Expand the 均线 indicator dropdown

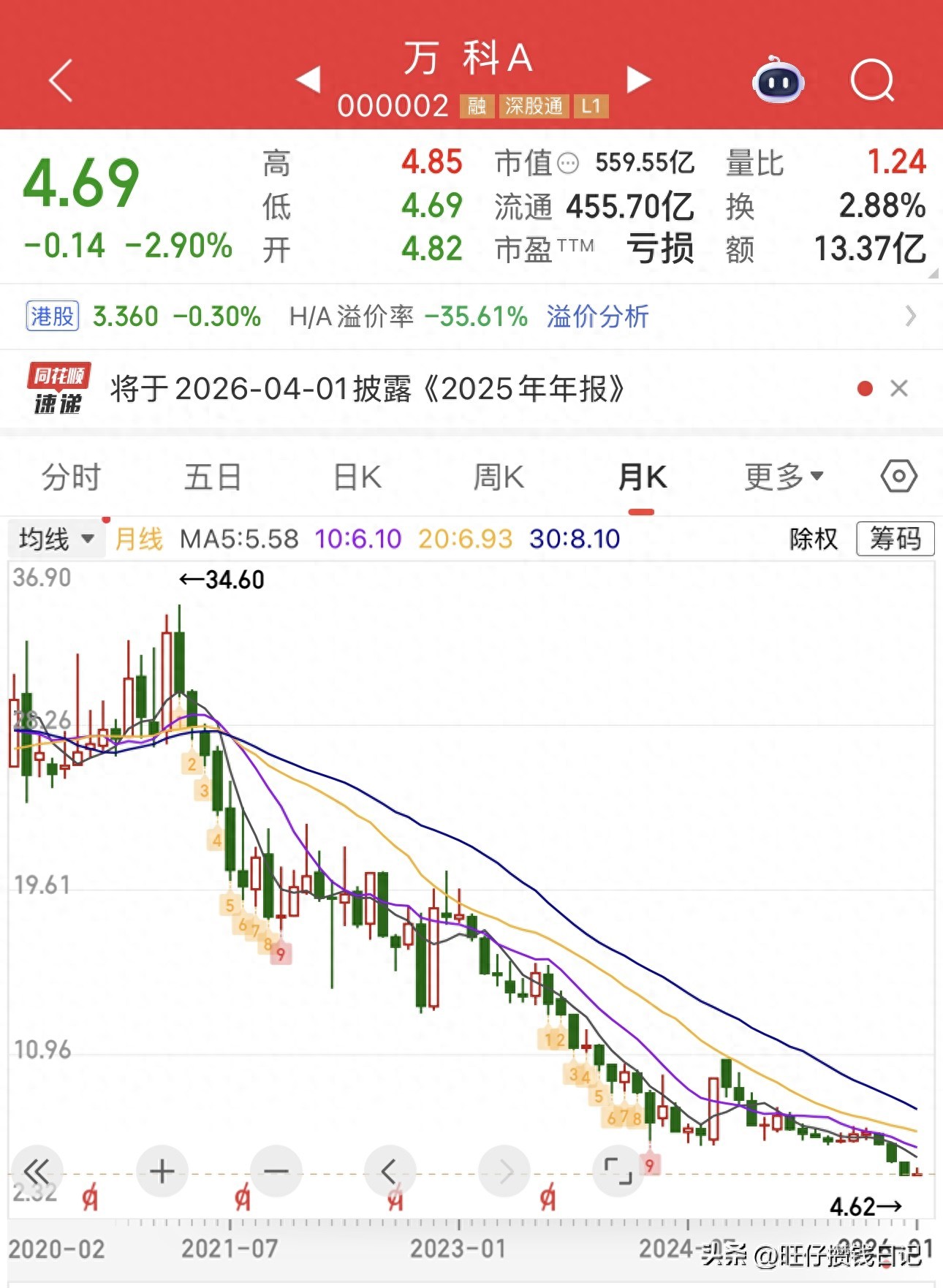coord(56,539)
